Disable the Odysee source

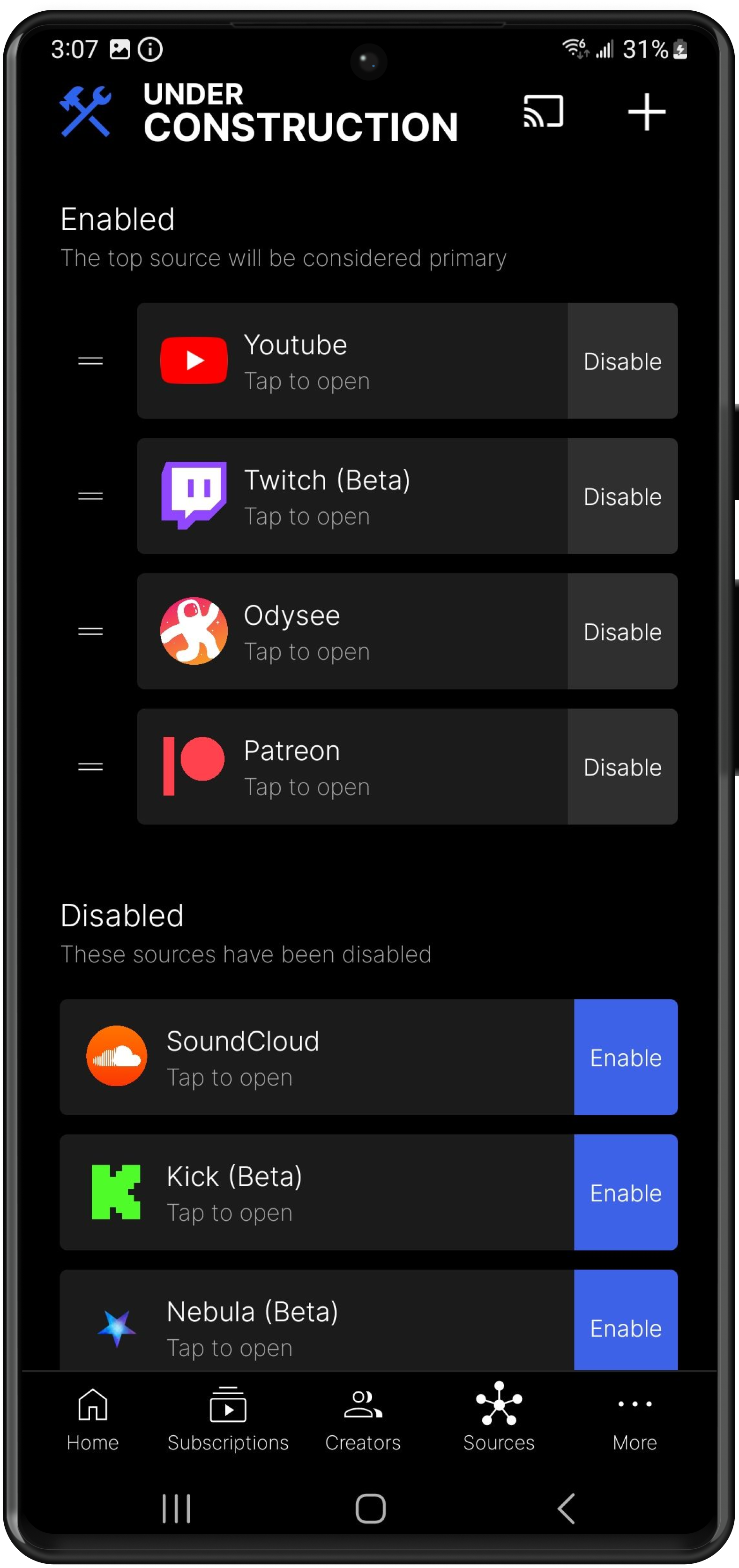pos(622,631)
